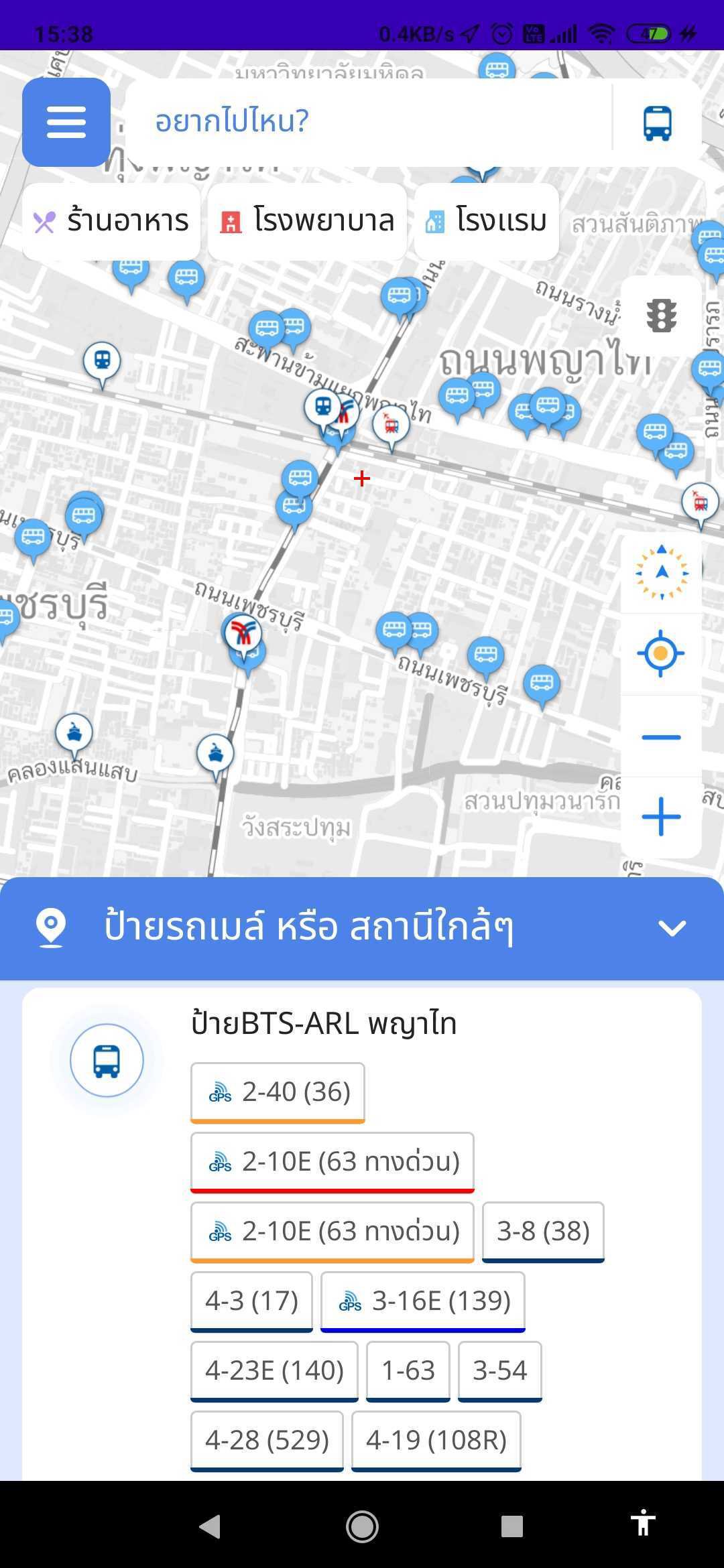This screenshot has width=724, height=1568.
Task: Go back with the system back button
Action: click(x=210, y=1526)
